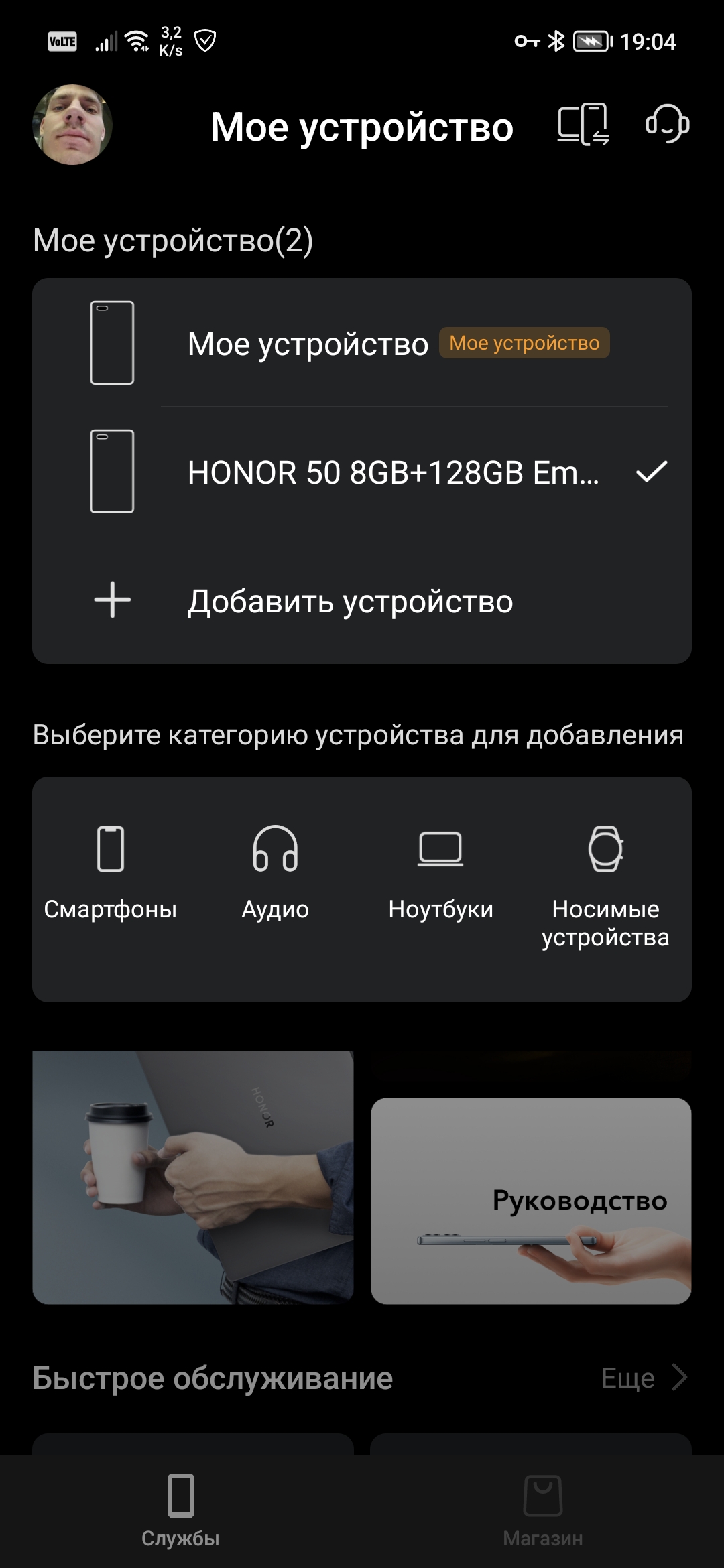This screenshot has height=1568, width=724.
Task: Choose the Смартфоны category
Action: point(111,871)
